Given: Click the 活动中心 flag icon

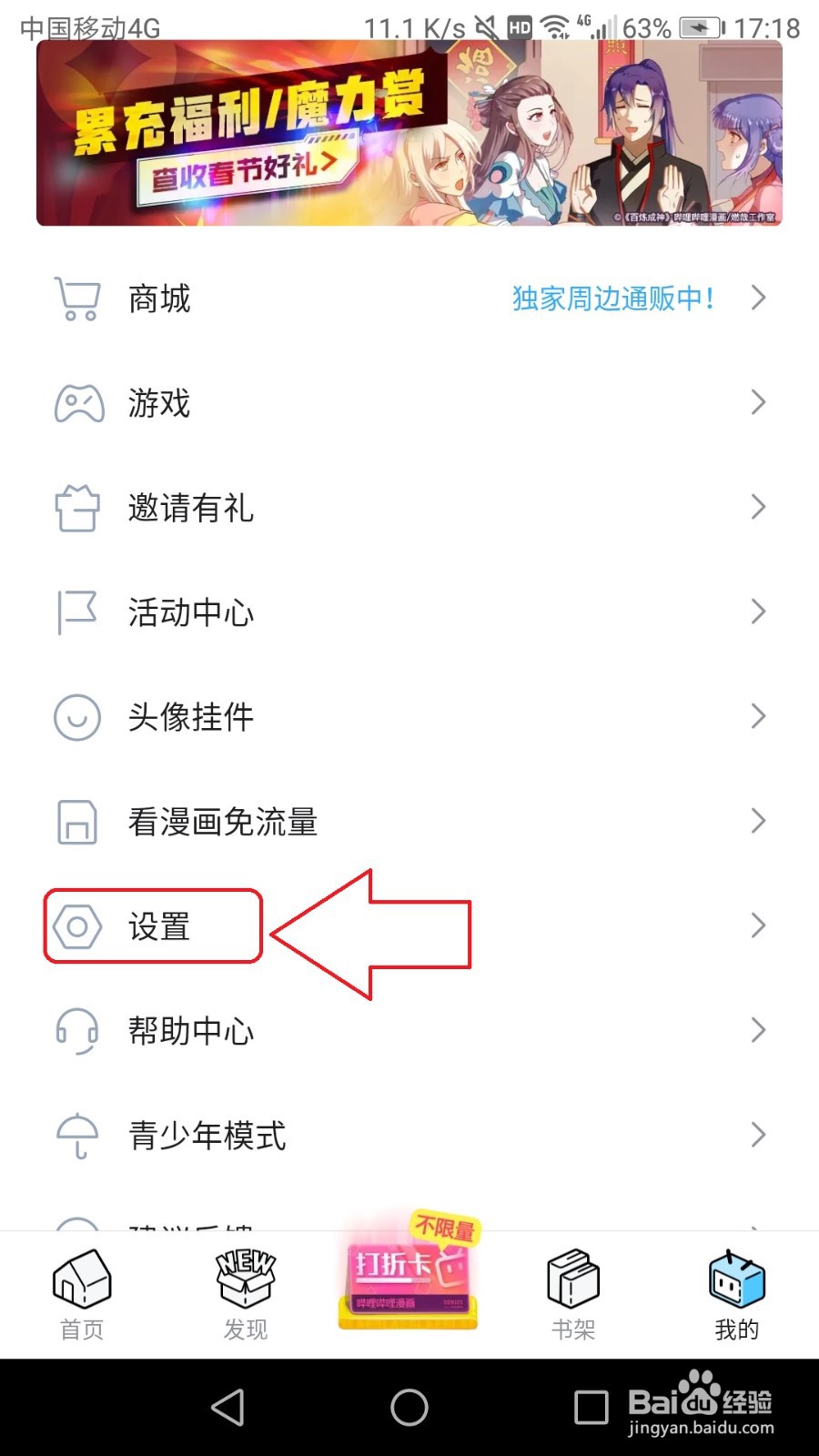Looking at the screenshot, I should [77, 612].
